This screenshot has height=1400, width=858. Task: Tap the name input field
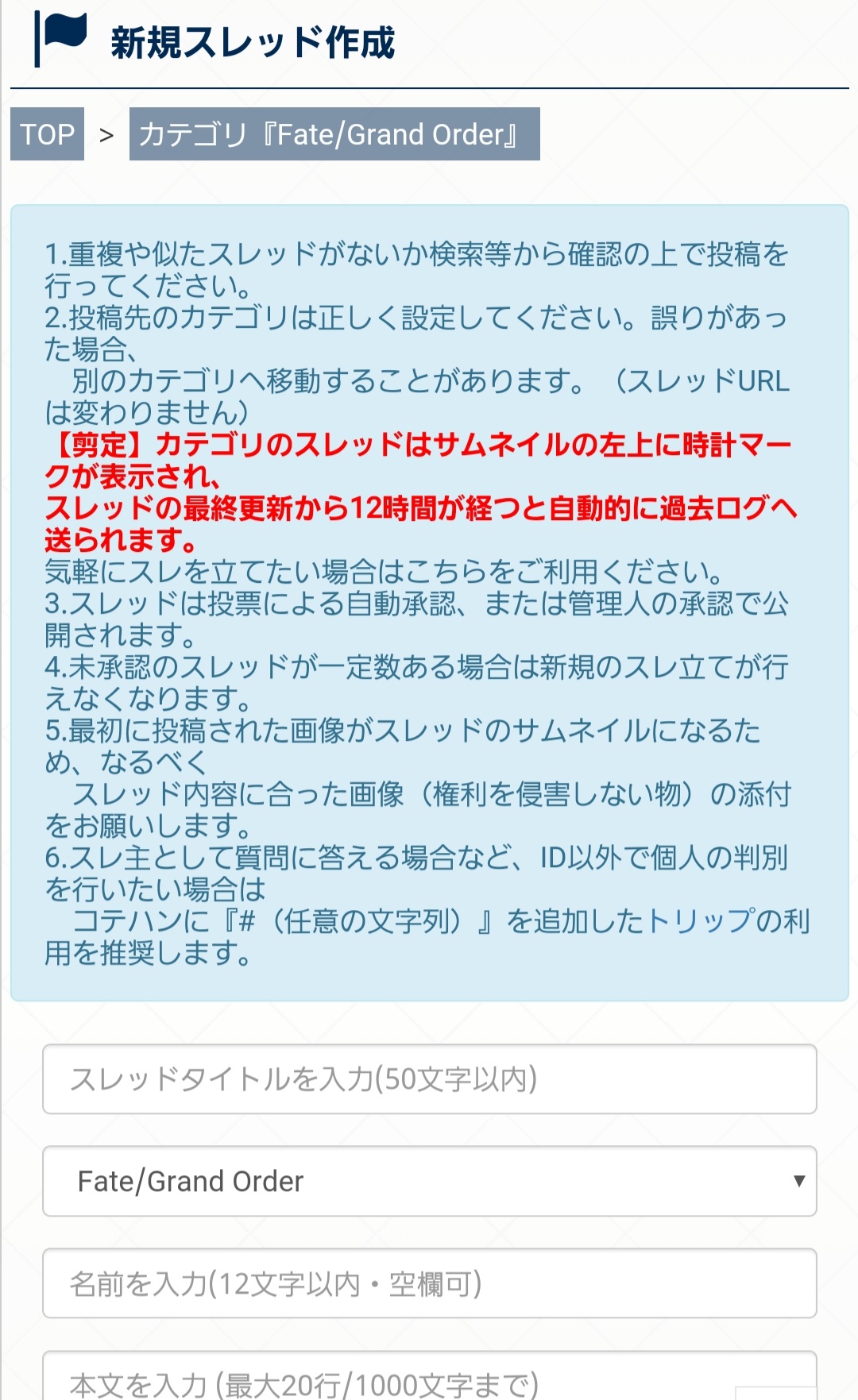429,1283
